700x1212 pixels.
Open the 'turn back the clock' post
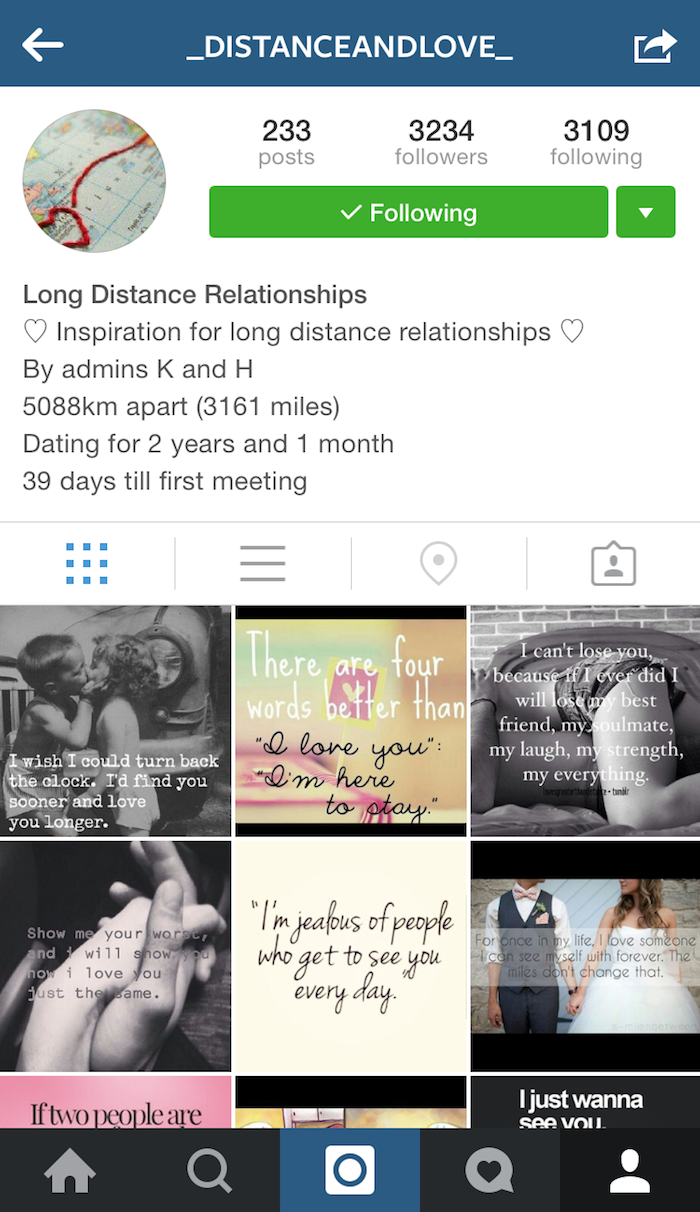pos(115,720)
